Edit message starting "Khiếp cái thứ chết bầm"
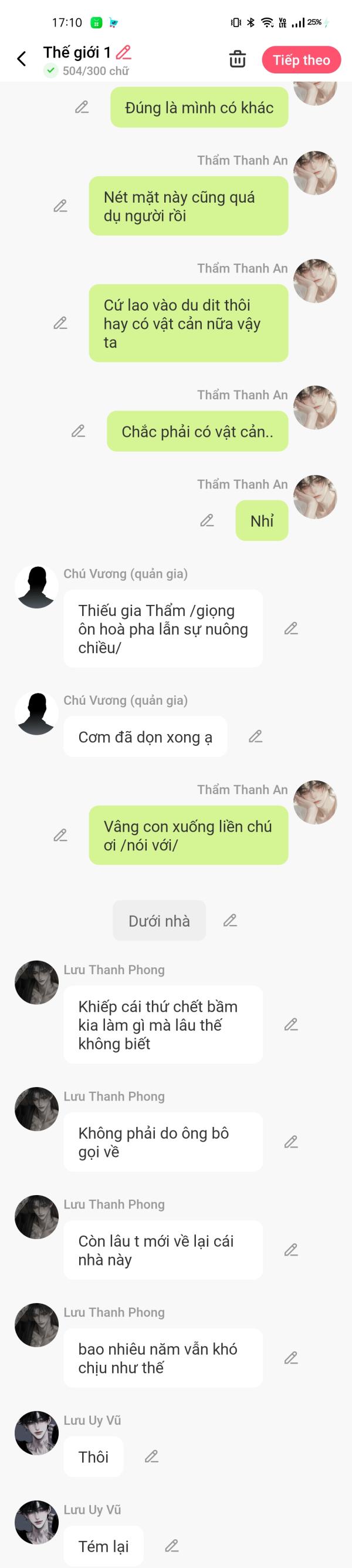Viewport: 352px width, 1568px height. (x=291, y=1025)
